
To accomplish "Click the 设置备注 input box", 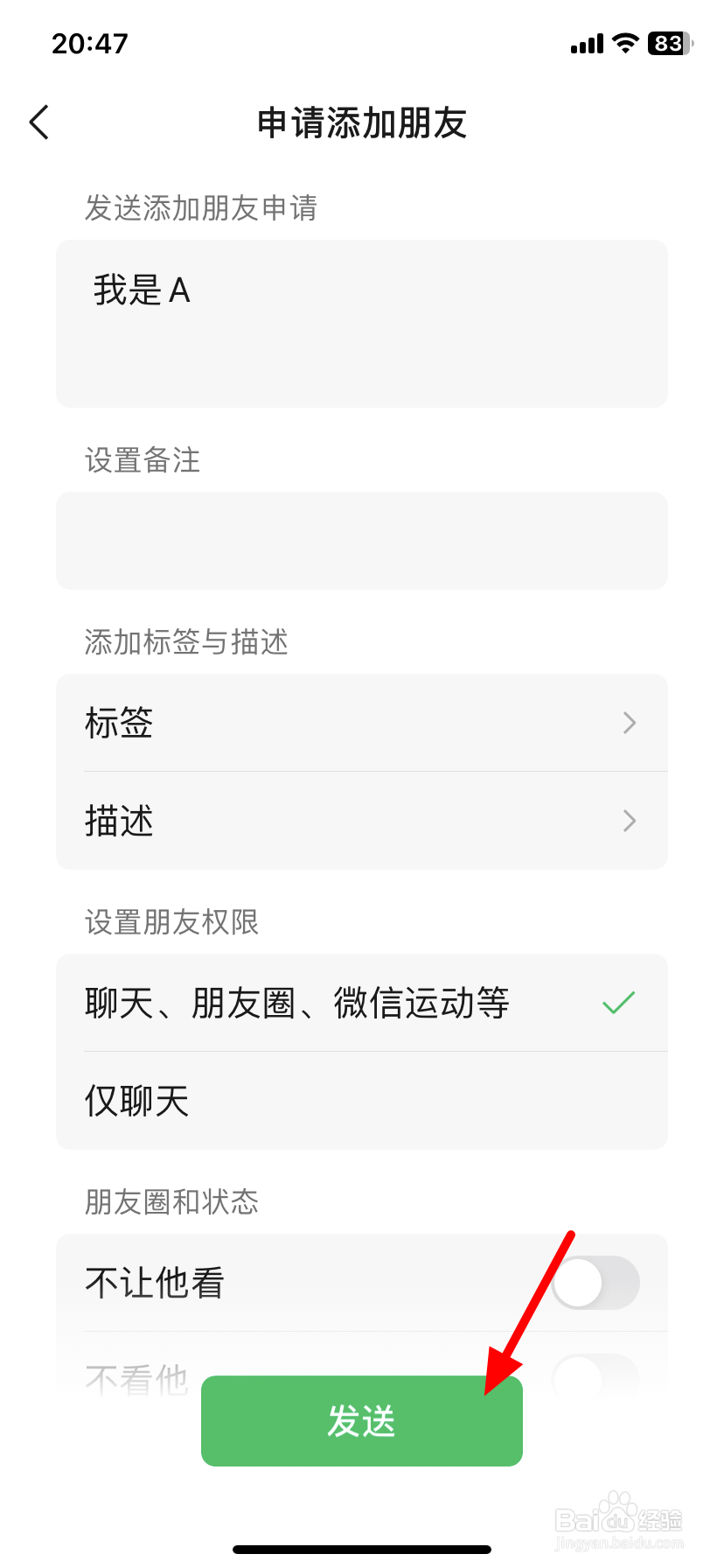I will point(361,541).
